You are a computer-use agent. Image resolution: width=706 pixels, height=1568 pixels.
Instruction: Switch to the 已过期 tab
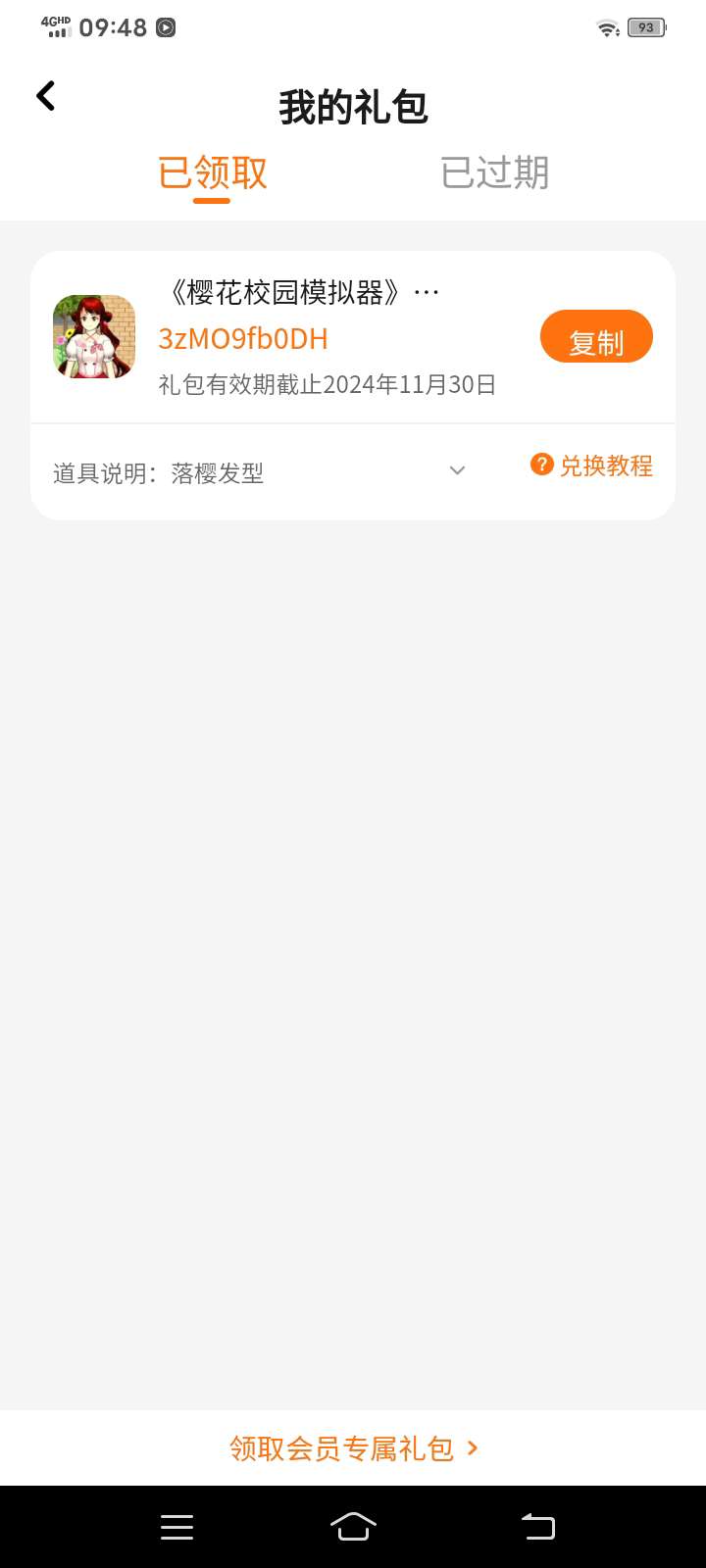[x=494, y=173]
